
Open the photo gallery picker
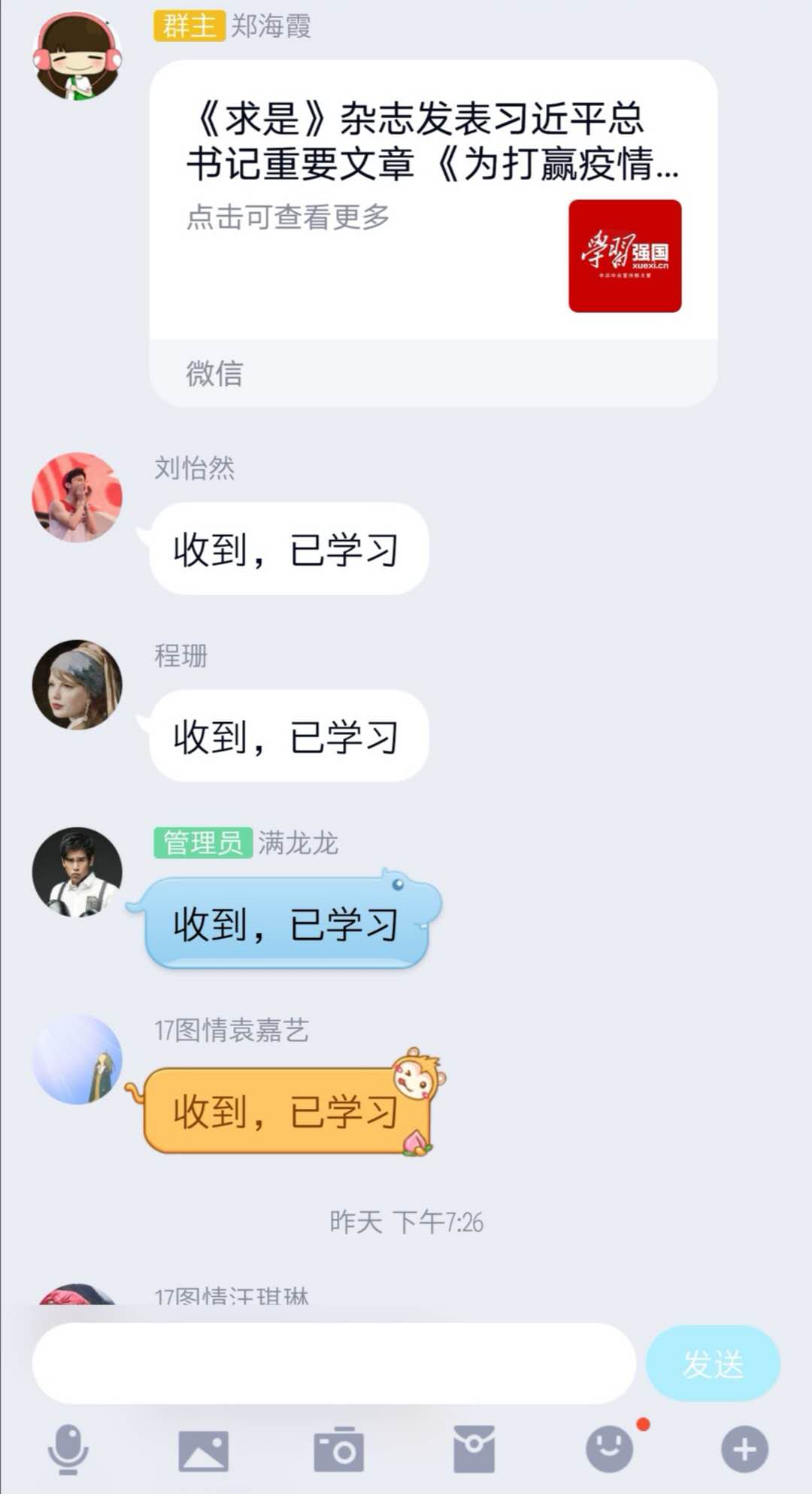203,1449
